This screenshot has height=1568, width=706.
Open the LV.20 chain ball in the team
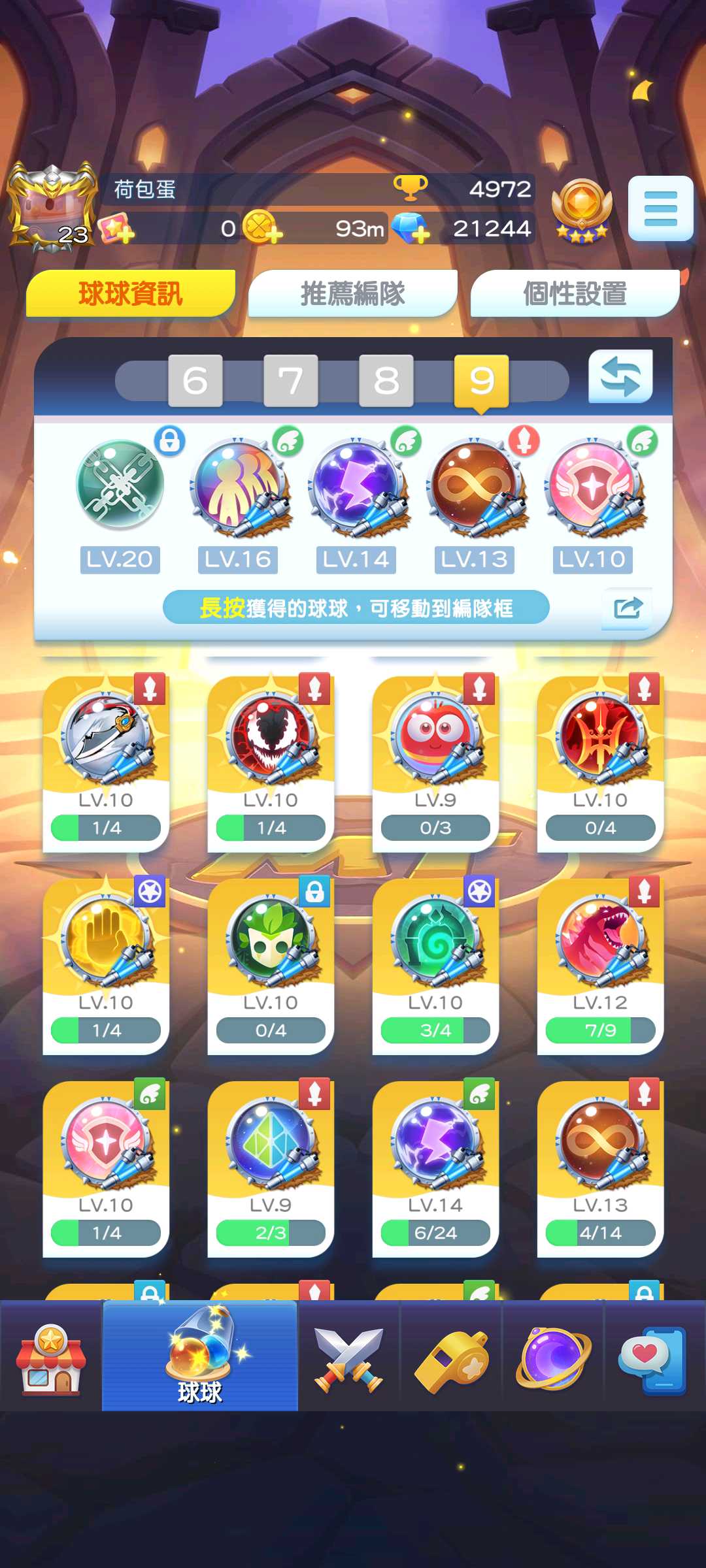point(120,485)
